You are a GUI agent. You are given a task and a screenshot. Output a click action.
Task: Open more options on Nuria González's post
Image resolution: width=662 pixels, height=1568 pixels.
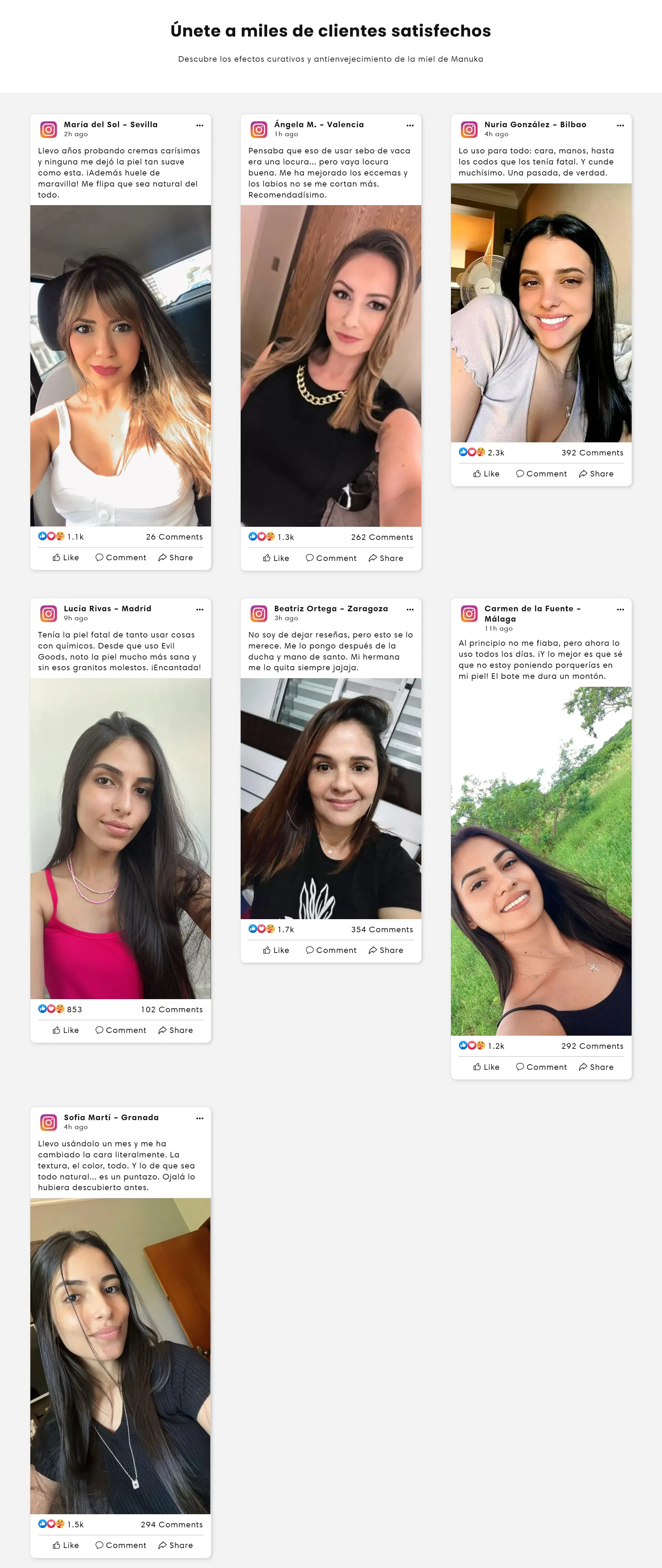(620, 125)
